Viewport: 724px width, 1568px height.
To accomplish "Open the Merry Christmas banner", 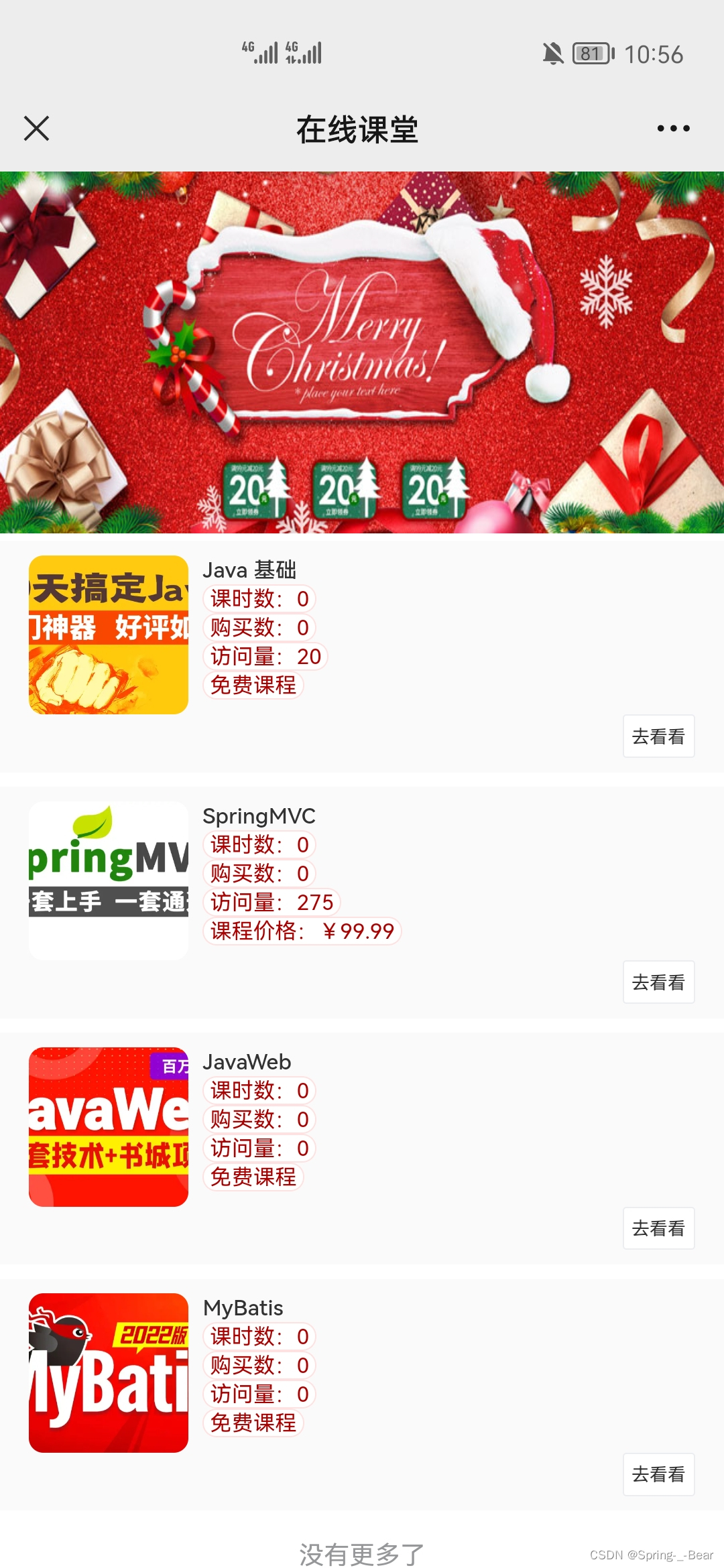I will point(362,352).
